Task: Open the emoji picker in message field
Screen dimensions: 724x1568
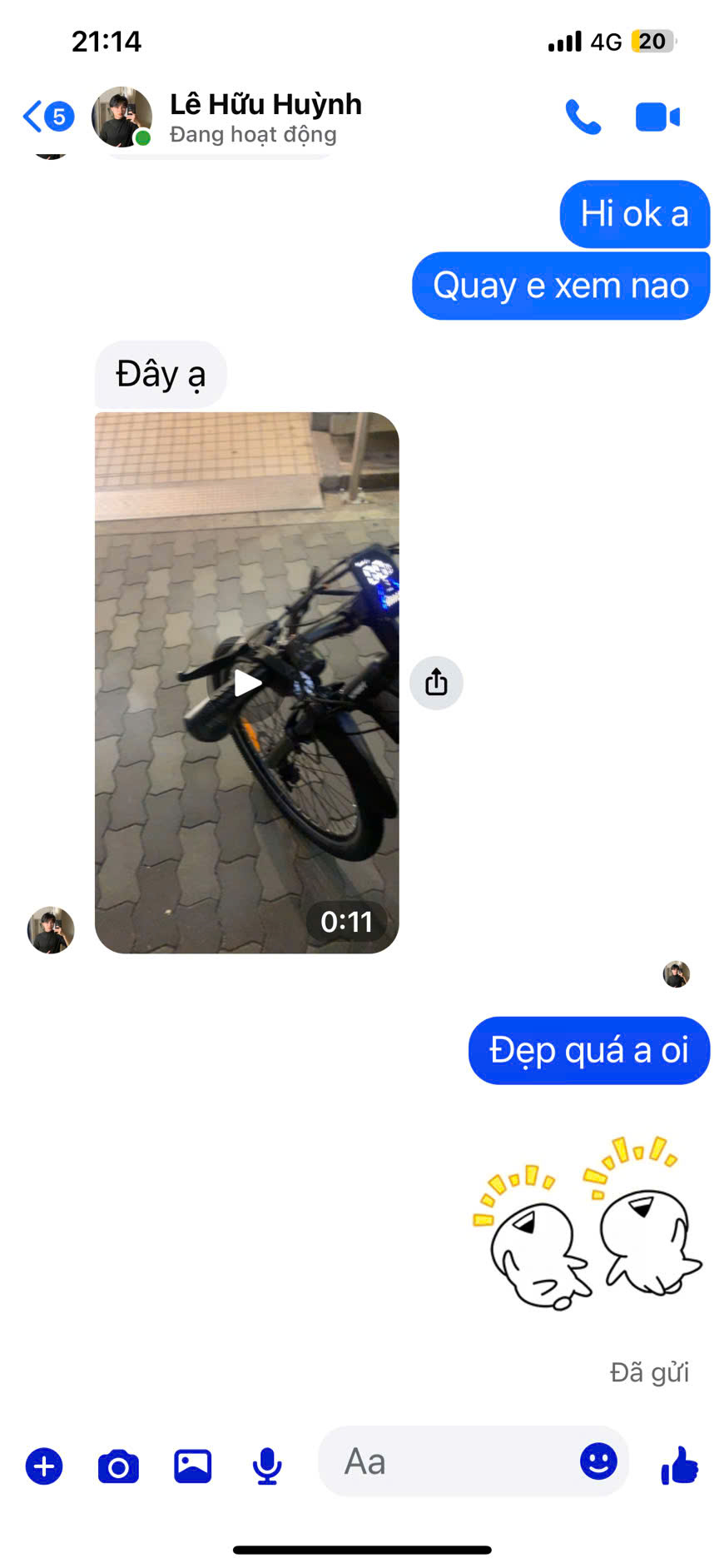Action: pyautogui.click(x=598, y=1461)
